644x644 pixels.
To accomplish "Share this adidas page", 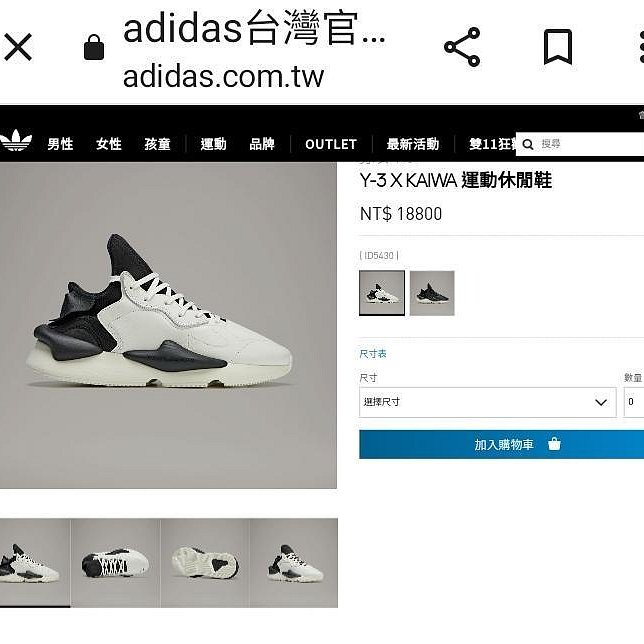I will (461, 47).
